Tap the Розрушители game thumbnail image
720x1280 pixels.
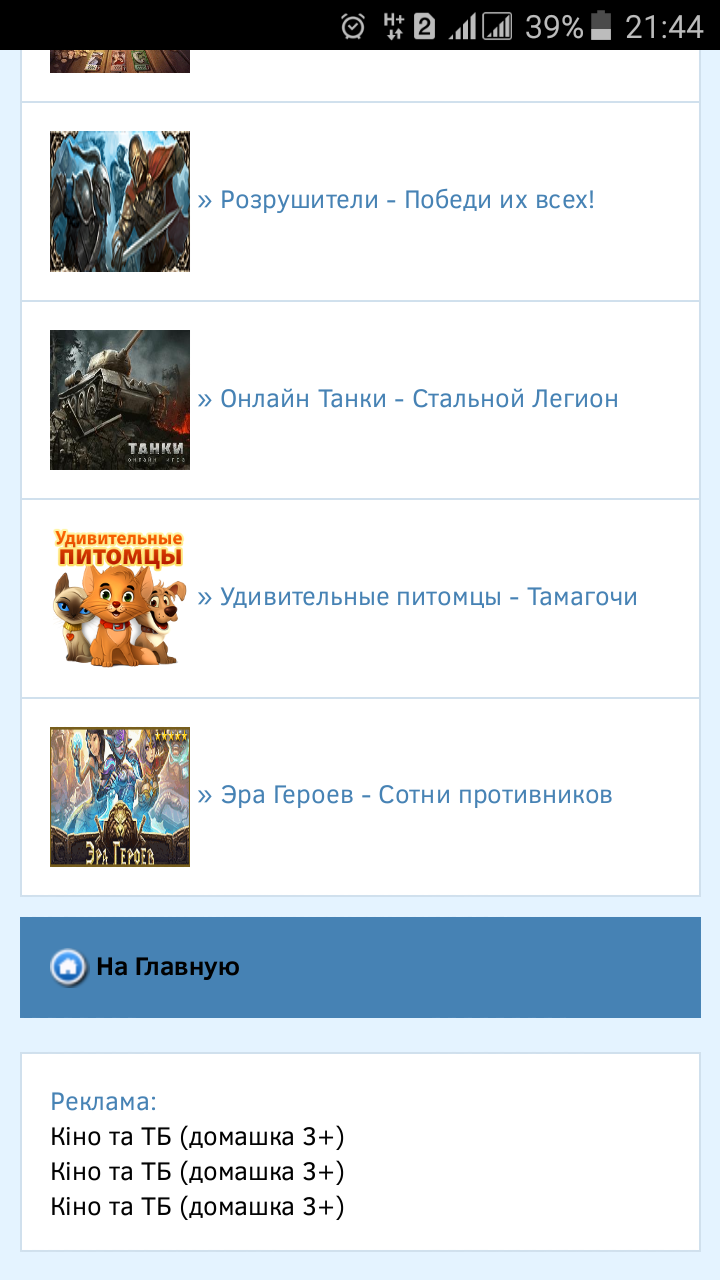click(120, 201)
